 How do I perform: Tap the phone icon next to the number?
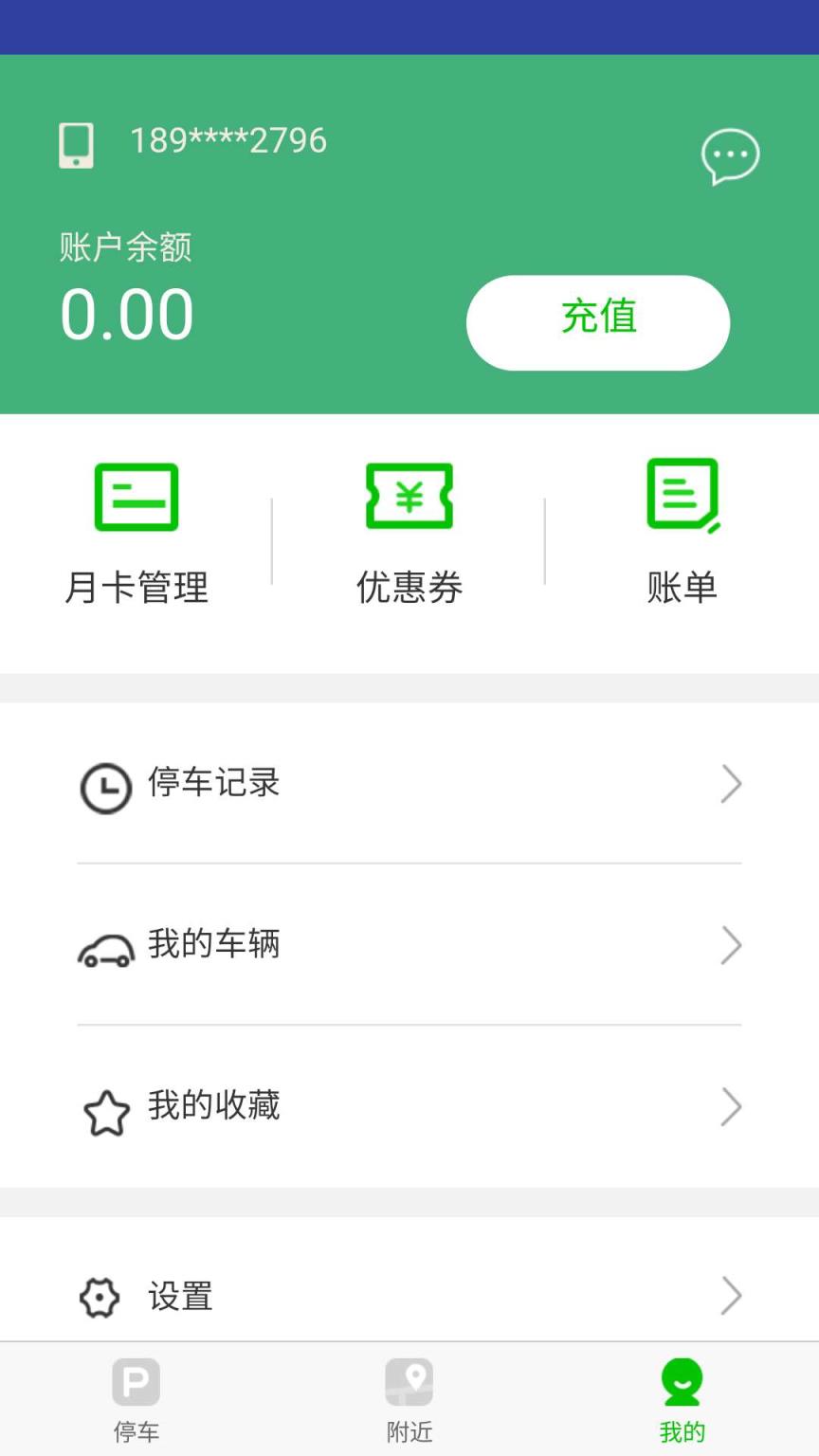pos(76,144)
